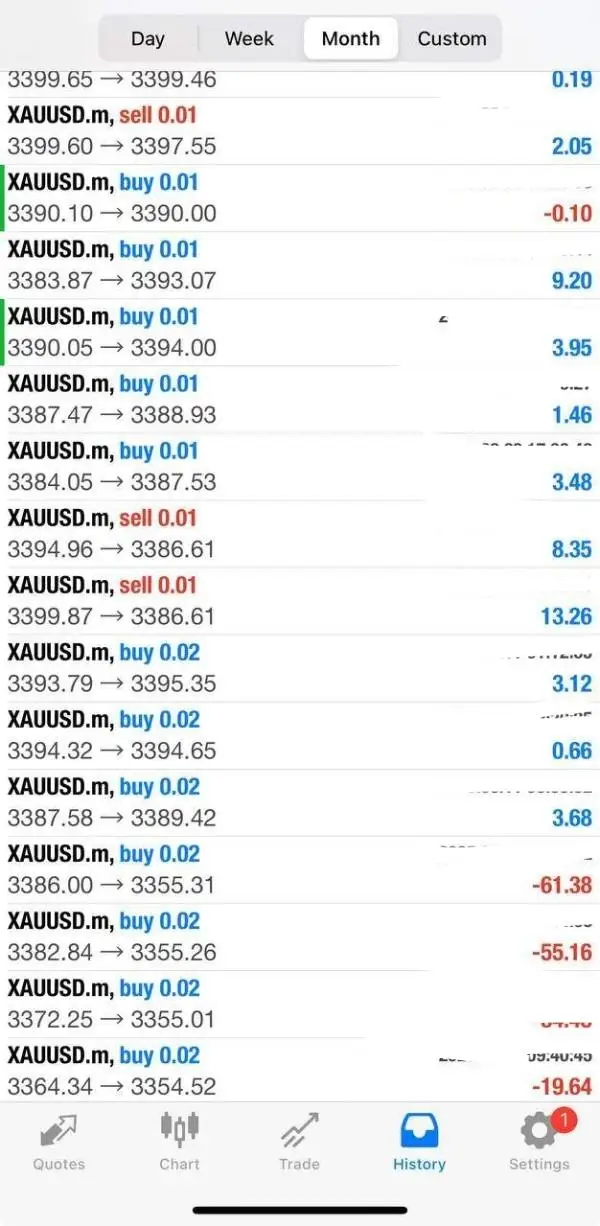Go to the Quotes tab
Screen dimensions: 600x1226
click(59, 1142)
